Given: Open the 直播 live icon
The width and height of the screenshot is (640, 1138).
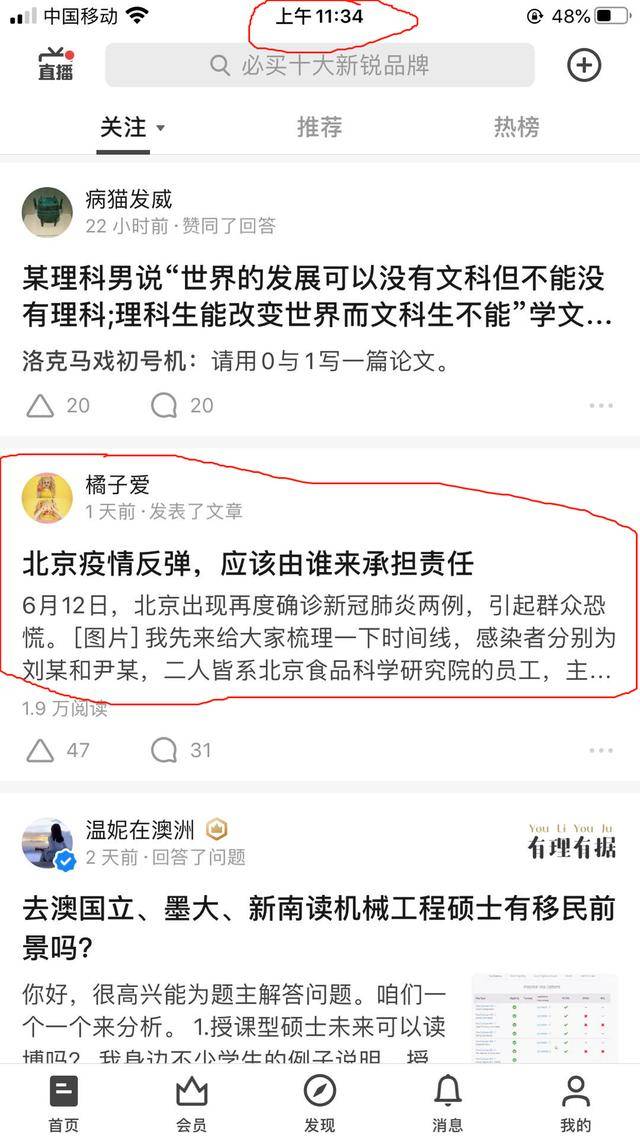Looking at the screenshot, I should pos(56,65).
